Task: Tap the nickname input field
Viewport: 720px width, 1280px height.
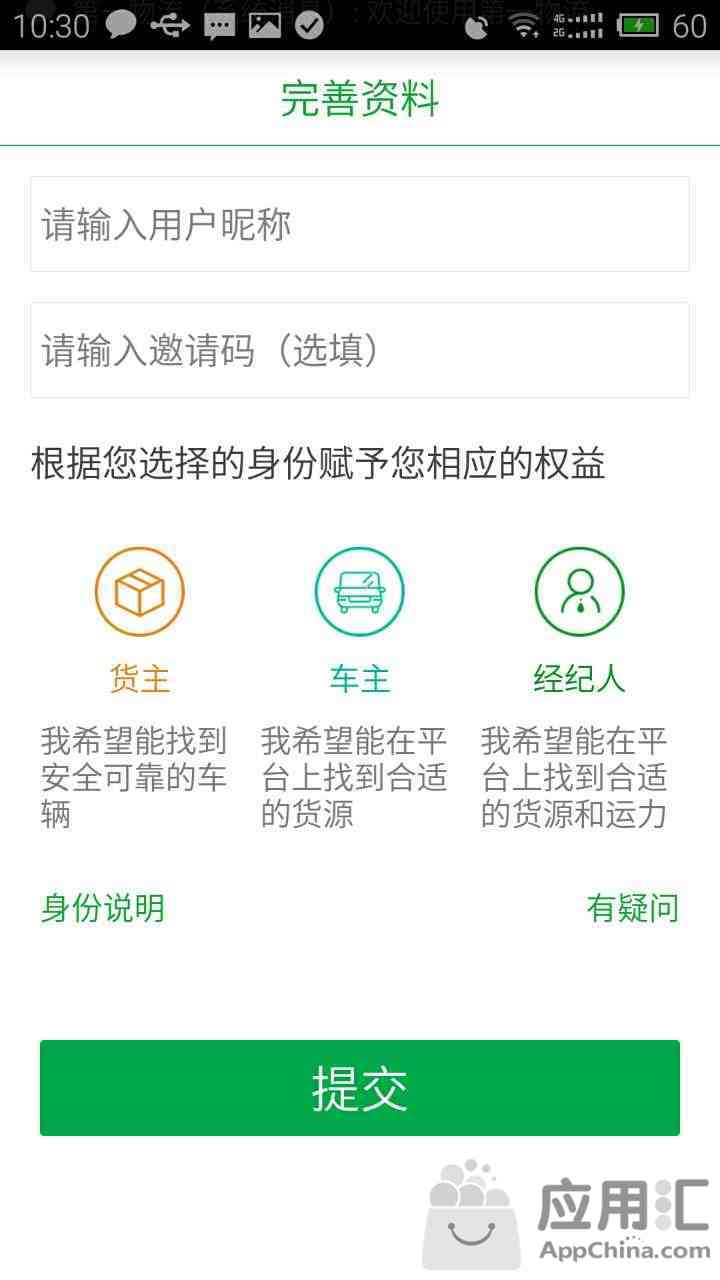Action: click(x=360, y=224)
